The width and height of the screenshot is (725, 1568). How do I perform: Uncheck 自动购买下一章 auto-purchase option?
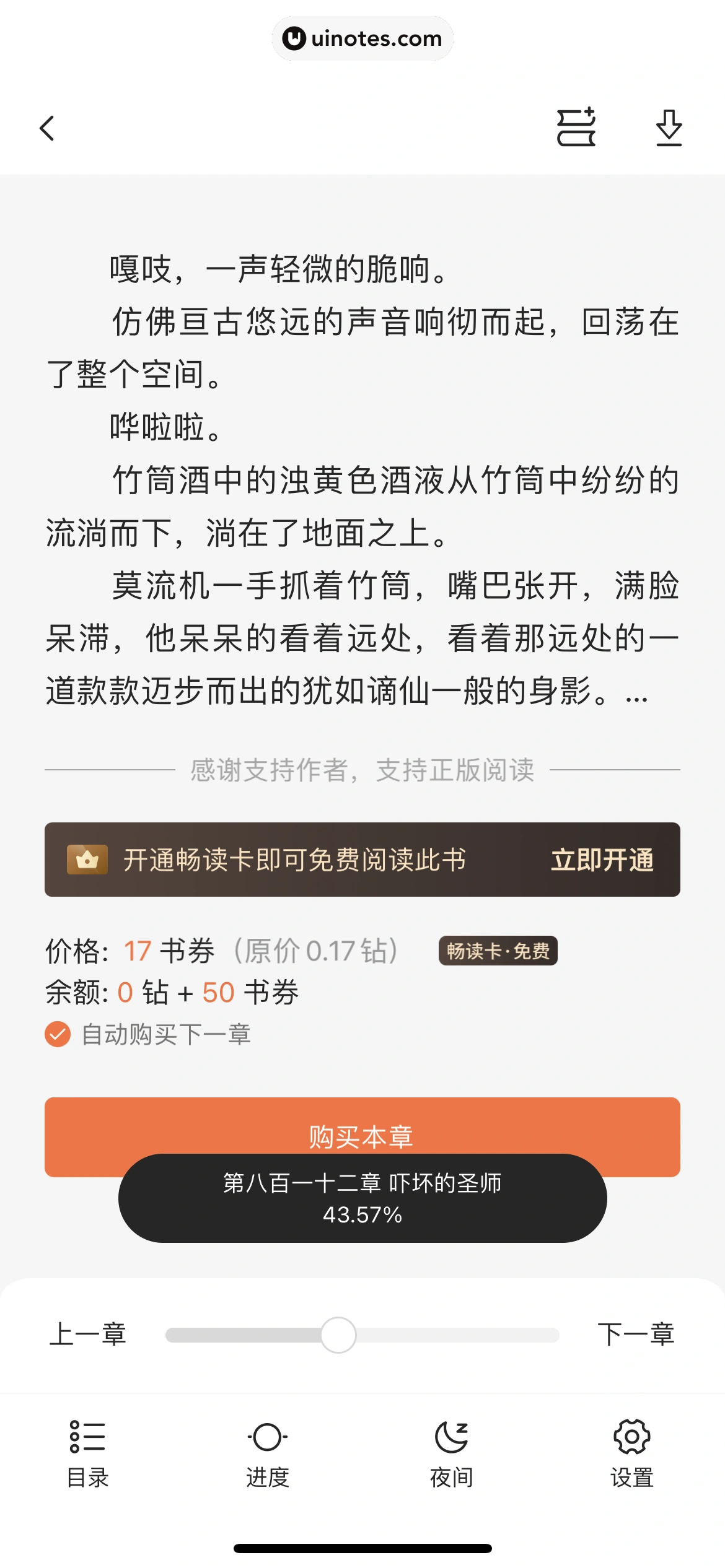coord(58,1034)
